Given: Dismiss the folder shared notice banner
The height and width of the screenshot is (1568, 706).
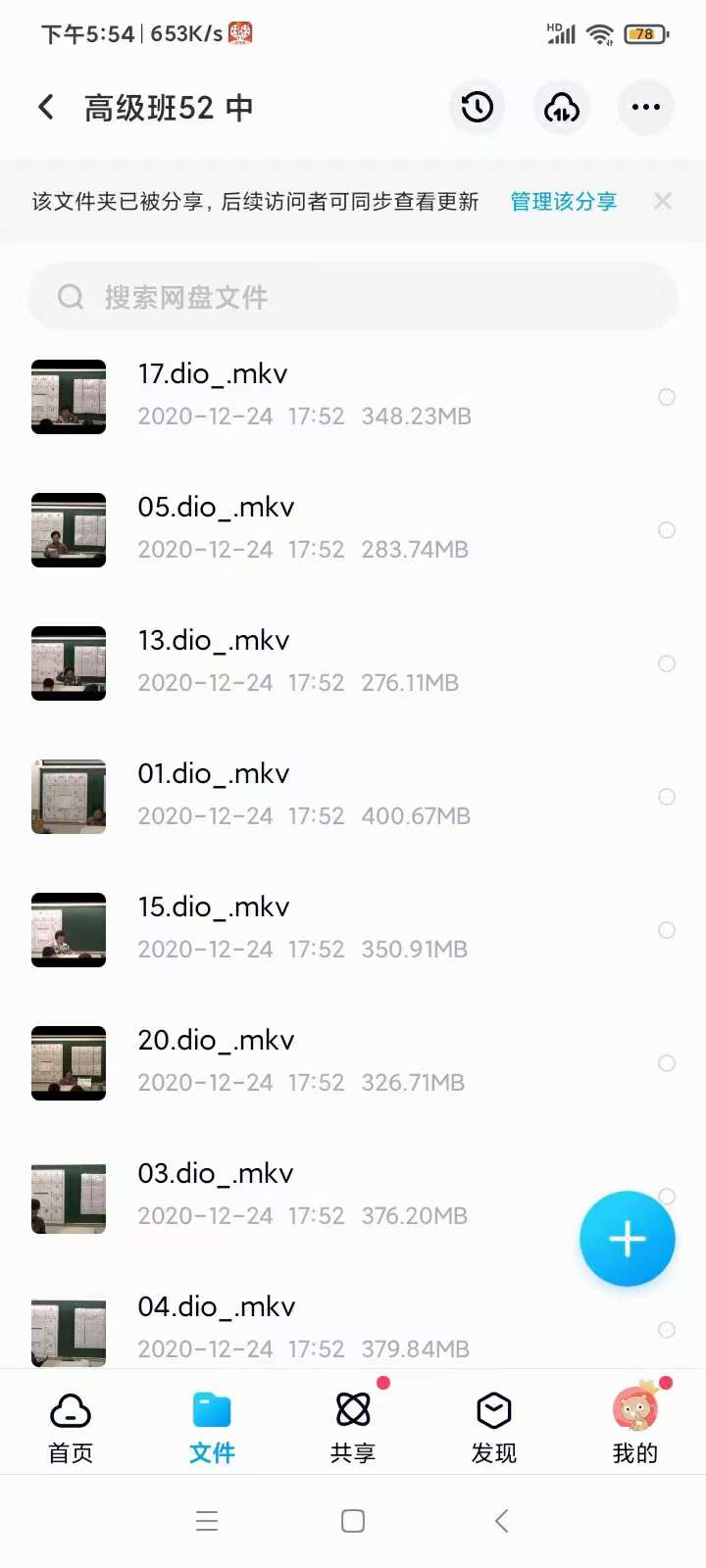Looking at the screenshot, I should coord(663,201).
